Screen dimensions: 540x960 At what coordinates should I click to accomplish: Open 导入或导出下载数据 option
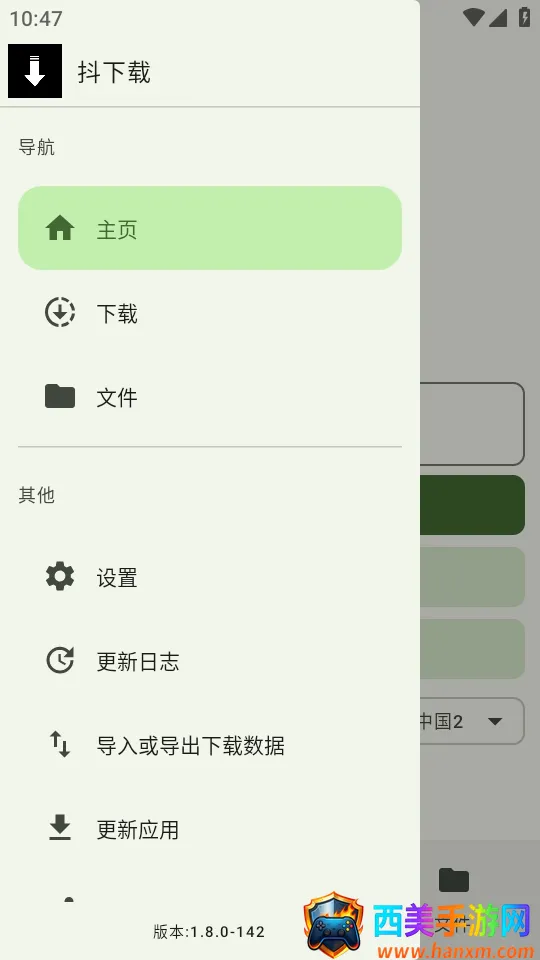pyautogui.click(x=209, y=745)
